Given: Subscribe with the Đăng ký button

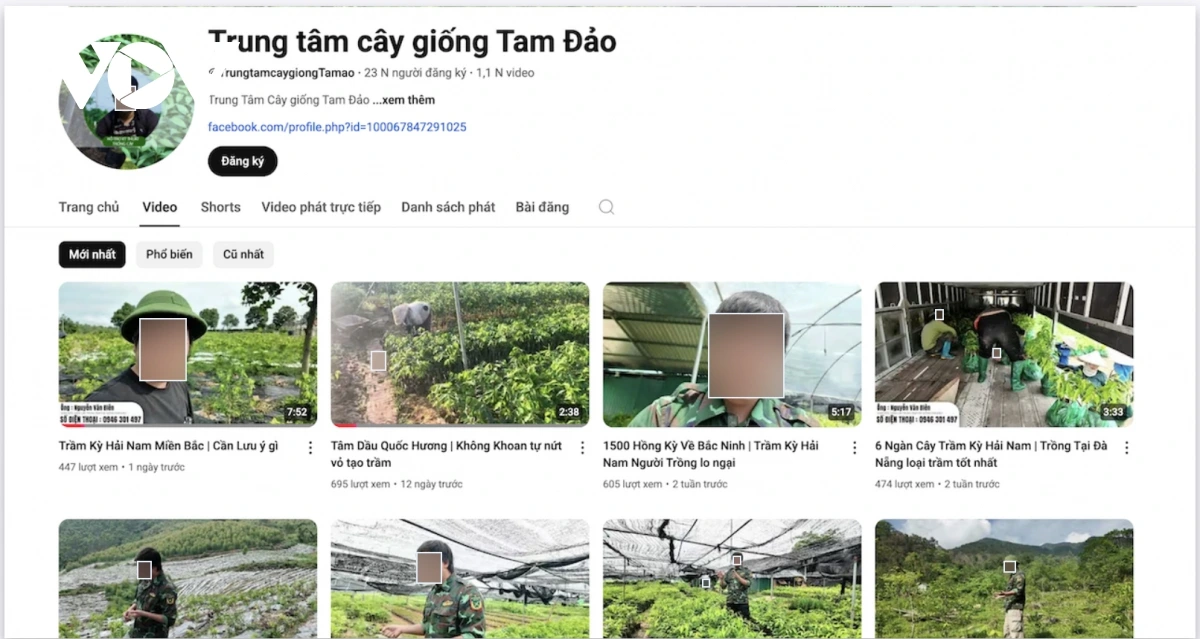Looking at the screenshot, I should pos(242,161).
